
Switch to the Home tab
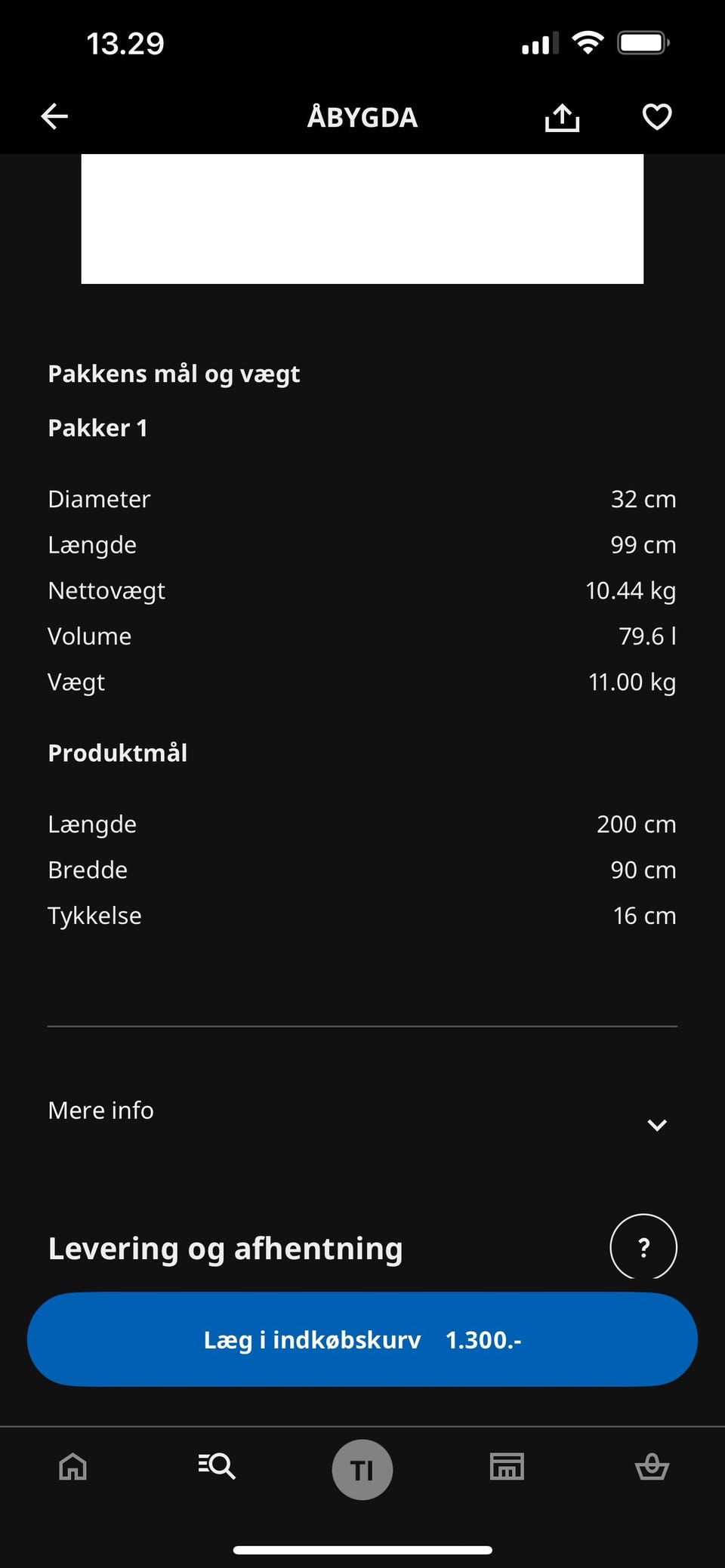click(x=73, y=1468)
